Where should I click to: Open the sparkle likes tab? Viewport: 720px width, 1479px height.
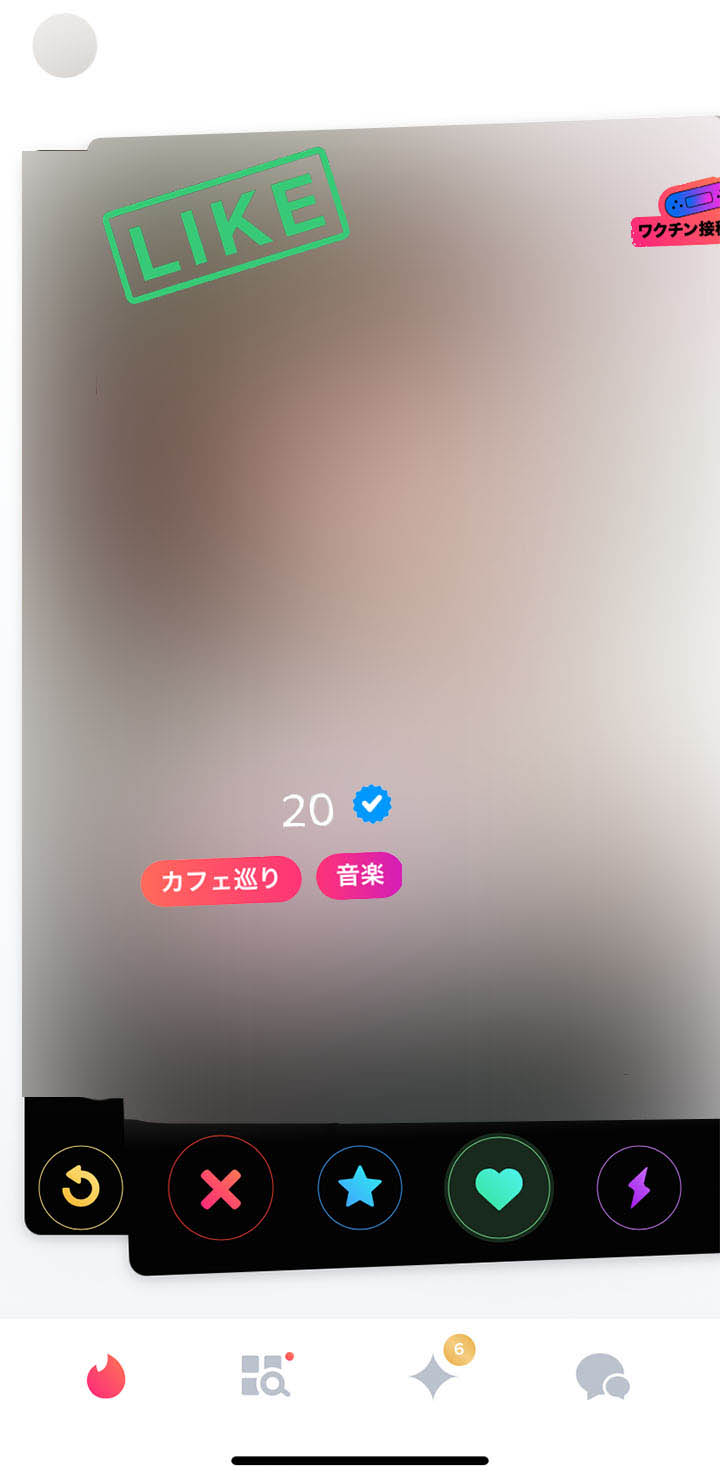[434, 1376]
